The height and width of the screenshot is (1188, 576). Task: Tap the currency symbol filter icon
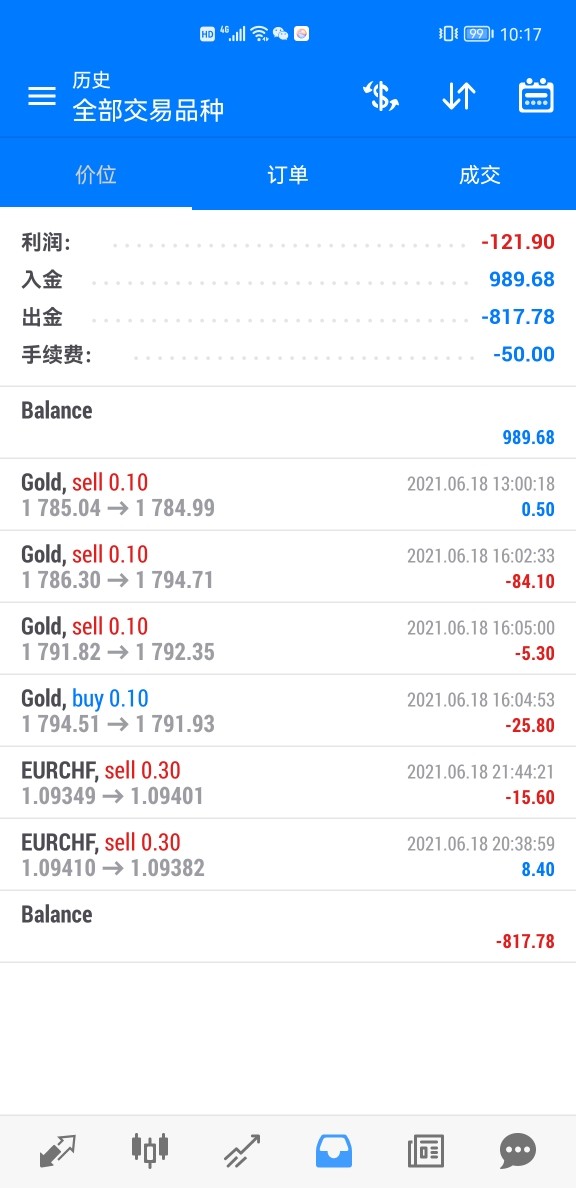(380, 97)
